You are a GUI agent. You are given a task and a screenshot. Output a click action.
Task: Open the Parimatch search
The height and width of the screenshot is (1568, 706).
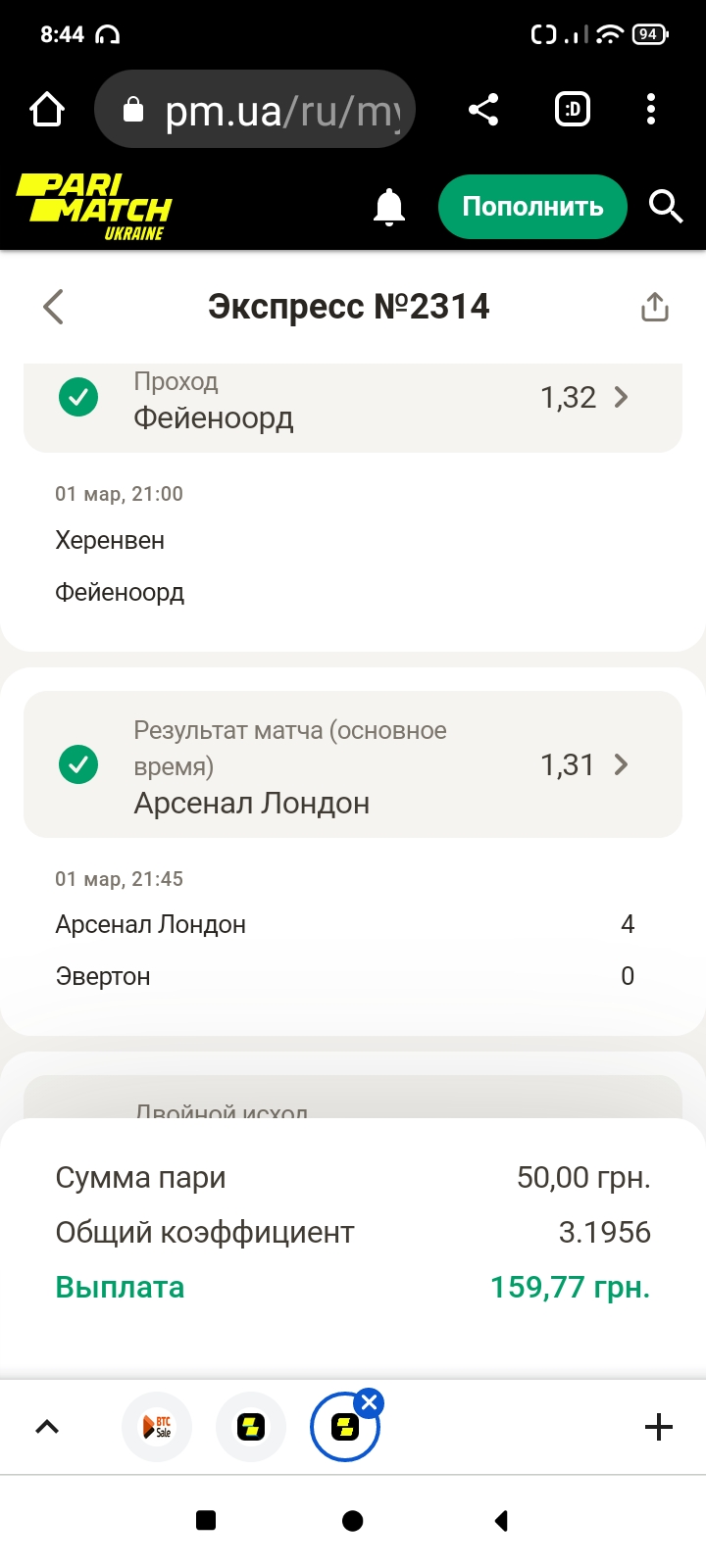pos(666,207)
